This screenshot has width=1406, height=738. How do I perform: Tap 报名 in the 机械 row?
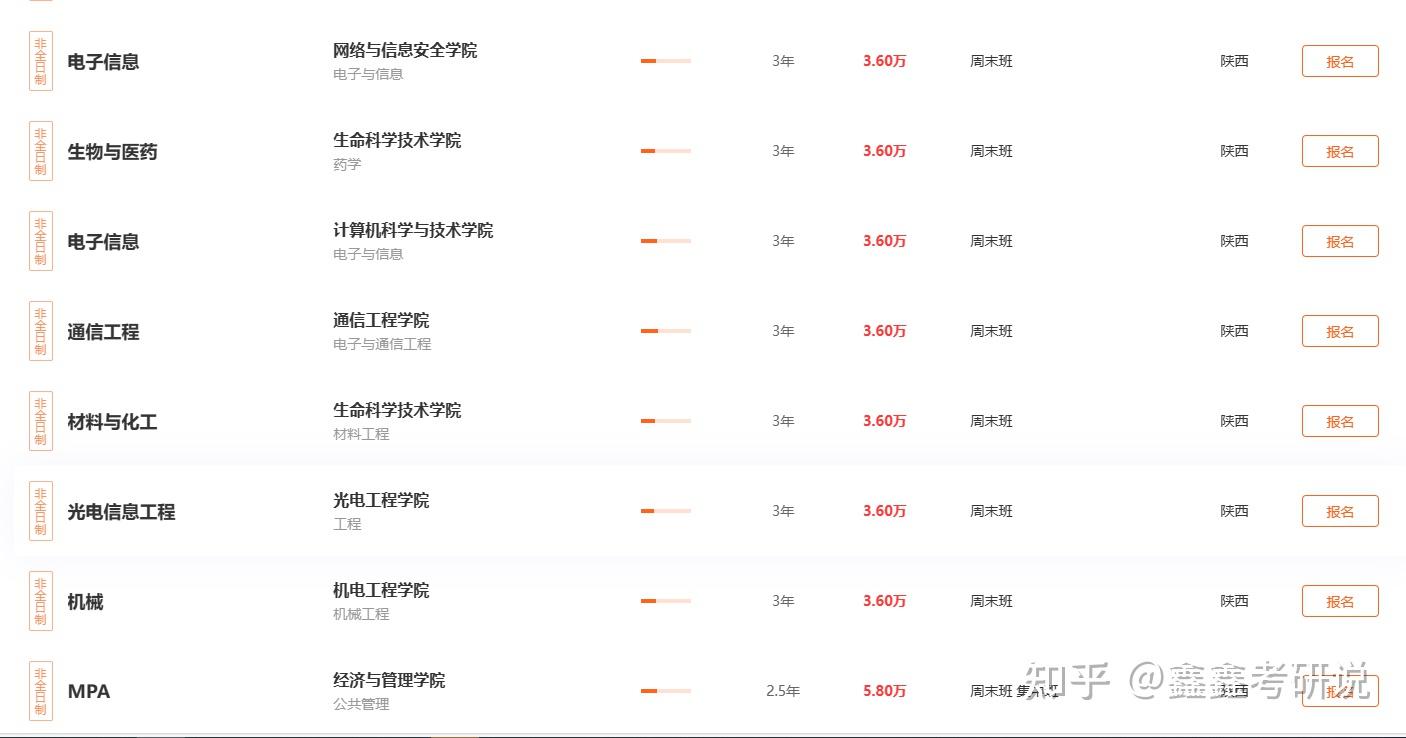click(1339, 601)
